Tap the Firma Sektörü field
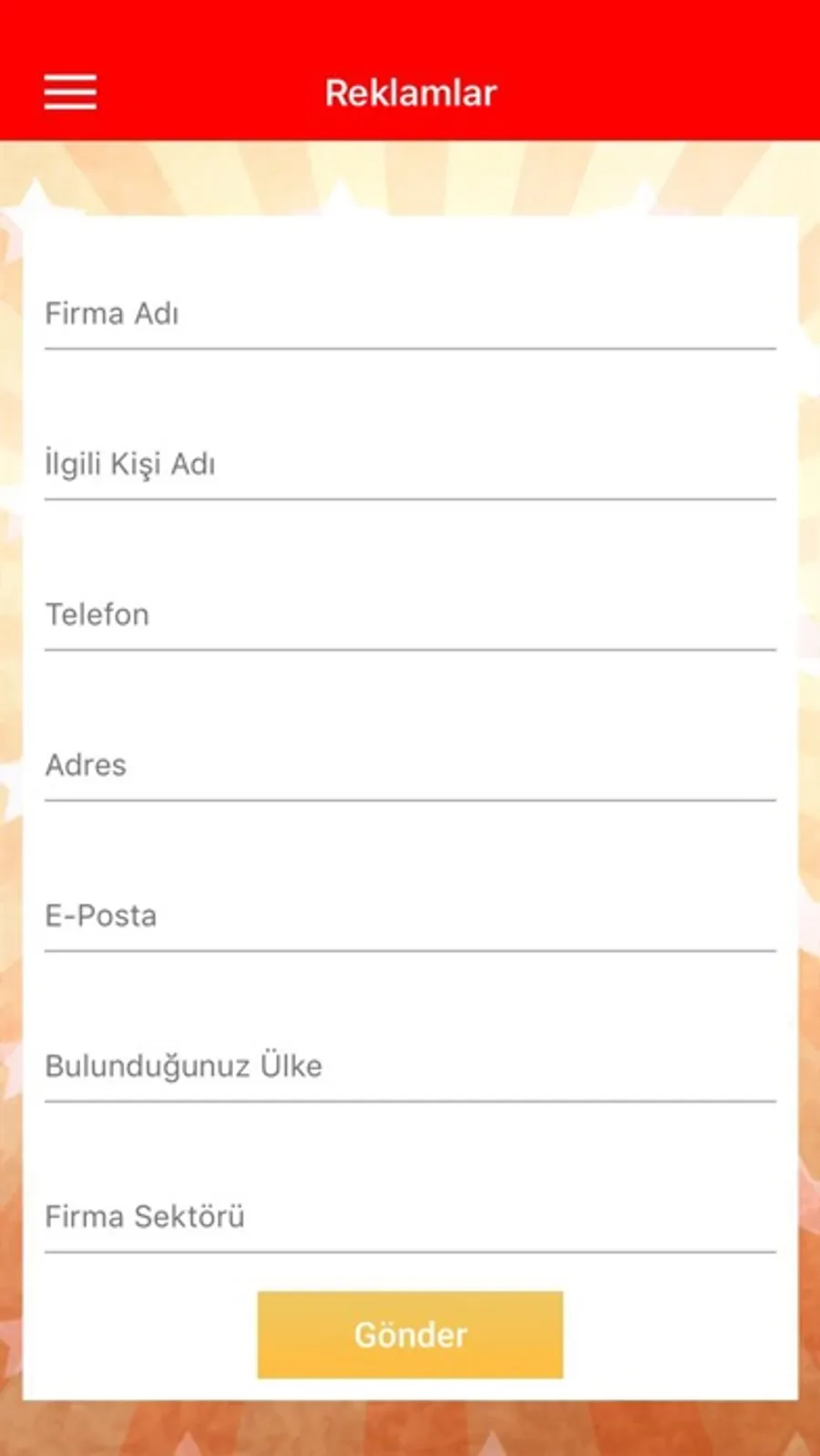The height and width of the screenshot is (1456, 820). tap(410, 1216)
